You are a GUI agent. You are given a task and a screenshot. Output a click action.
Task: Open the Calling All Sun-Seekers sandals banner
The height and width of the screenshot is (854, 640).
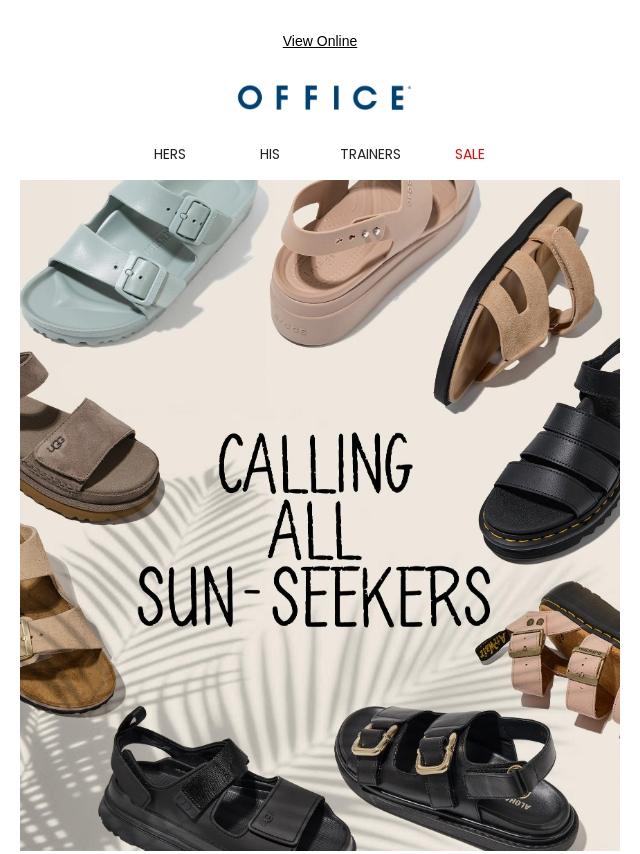click(319, 515)
